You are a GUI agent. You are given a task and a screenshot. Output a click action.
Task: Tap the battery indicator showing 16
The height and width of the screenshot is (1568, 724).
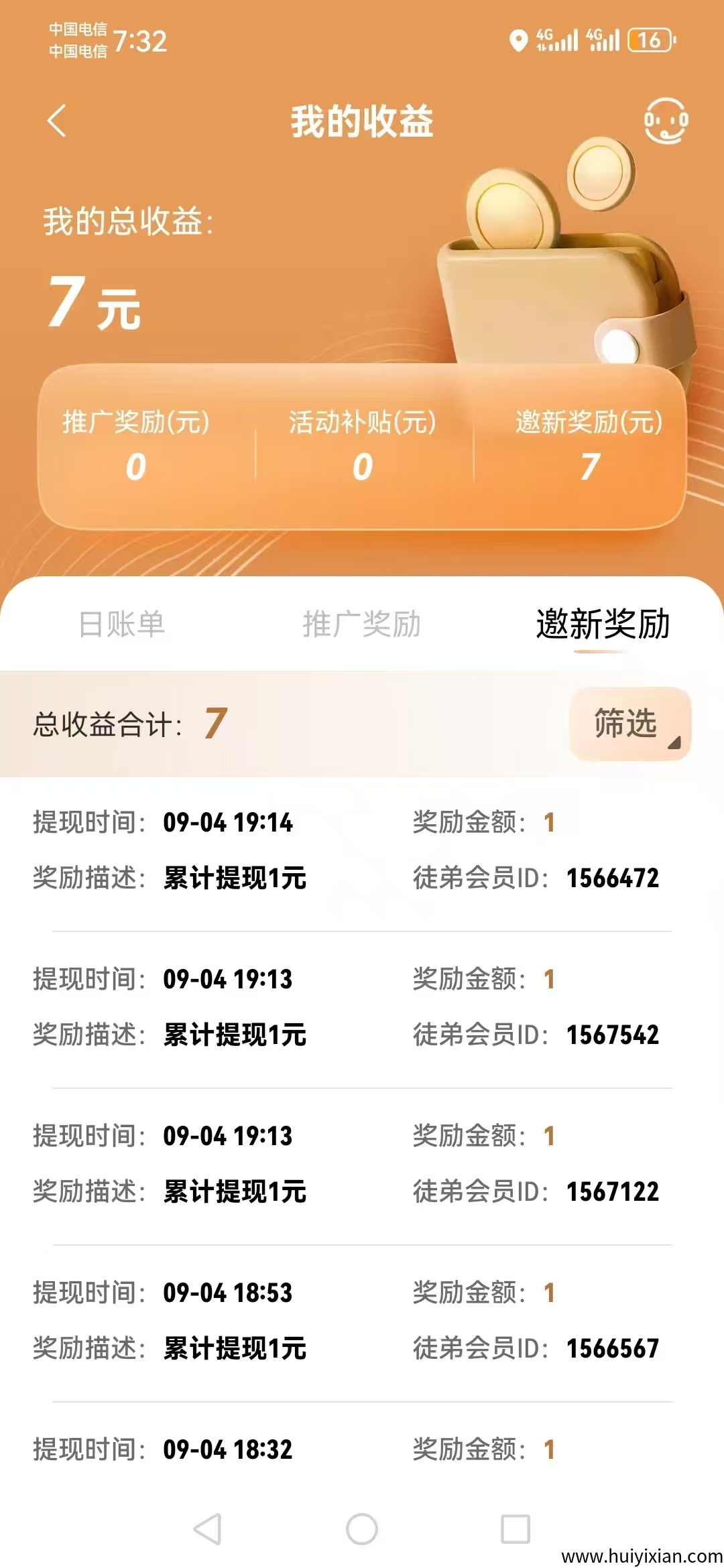click(x=648, y=40)
